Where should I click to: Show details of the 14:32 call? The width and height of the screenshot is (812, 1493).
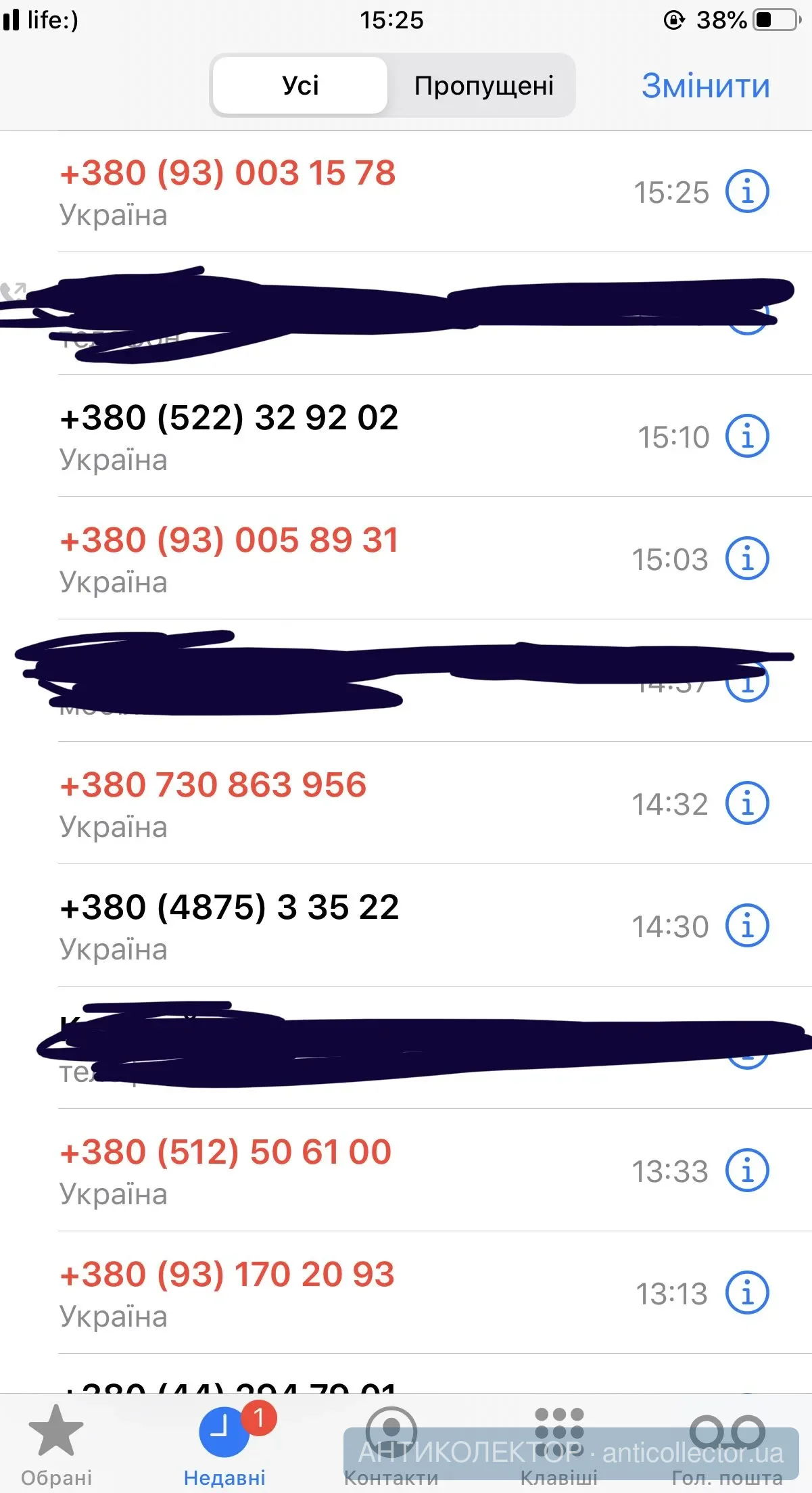[746, 804]
